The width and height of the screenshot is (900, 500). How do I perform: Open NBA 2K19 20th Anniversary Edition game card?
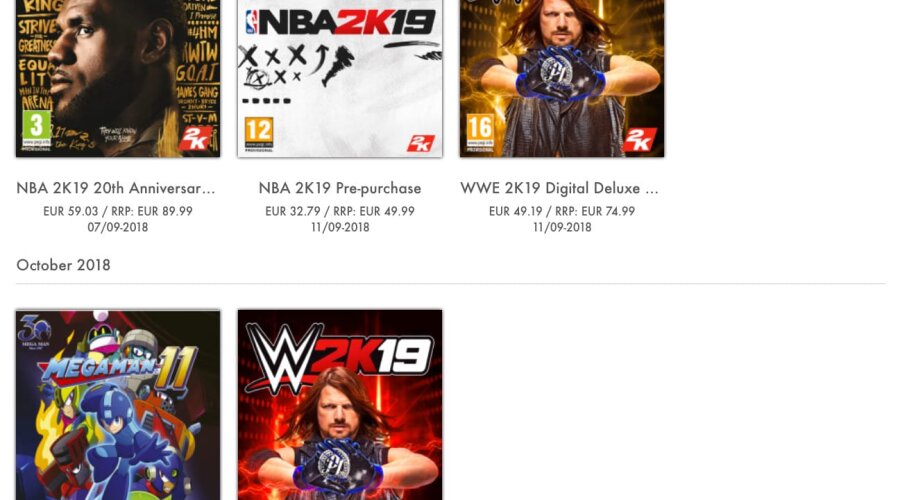click(118, 78)
